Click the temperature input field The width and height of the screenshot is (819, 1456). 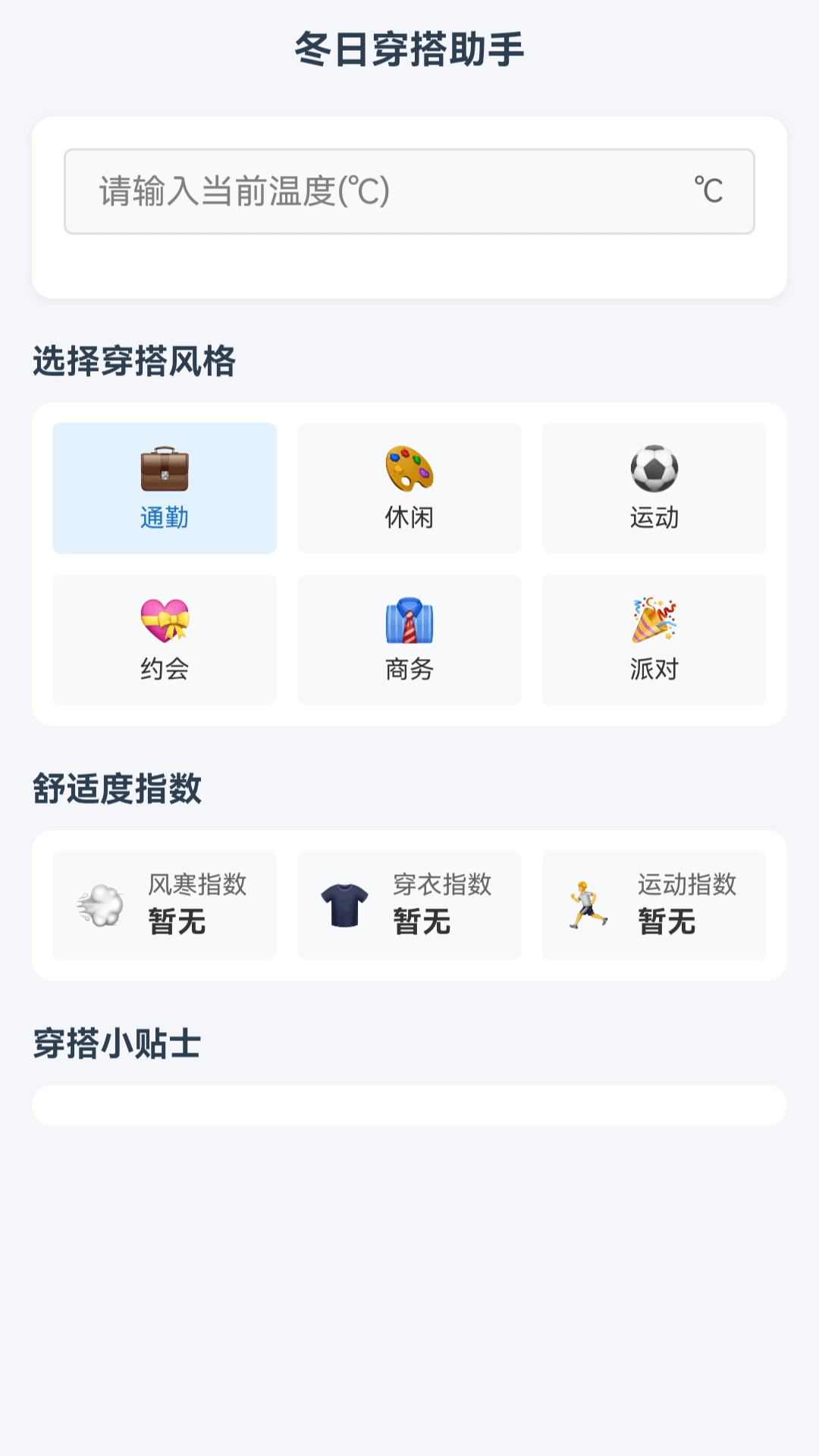click(409, 191)
